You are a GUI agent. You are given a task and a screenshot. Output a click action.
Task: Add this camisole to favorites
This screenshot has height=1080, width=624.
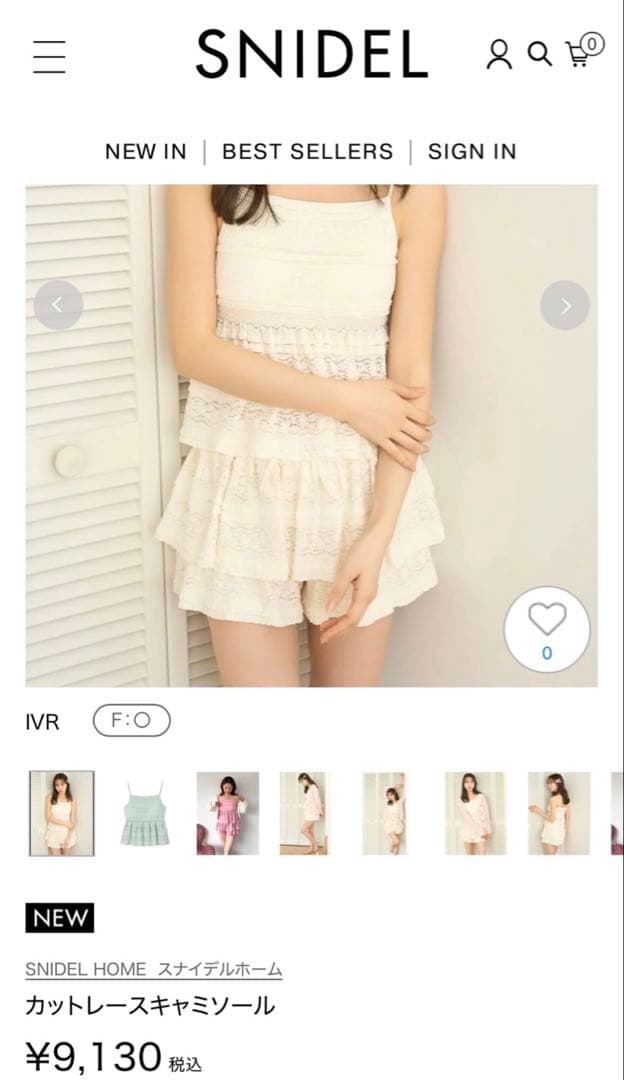pos(547,628)
